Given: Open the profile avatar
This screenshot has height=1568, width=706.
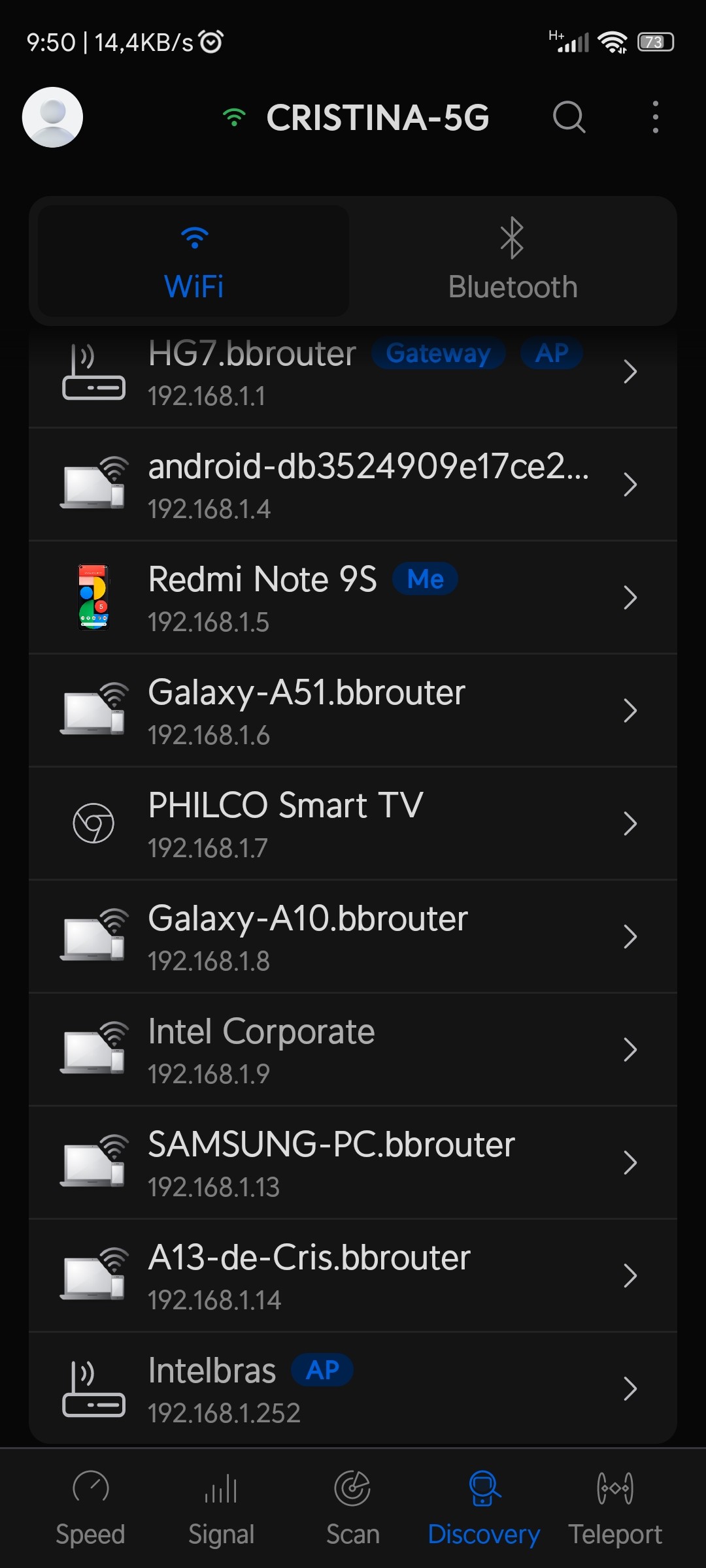Looking at the screenshot, I should point(52,118).
